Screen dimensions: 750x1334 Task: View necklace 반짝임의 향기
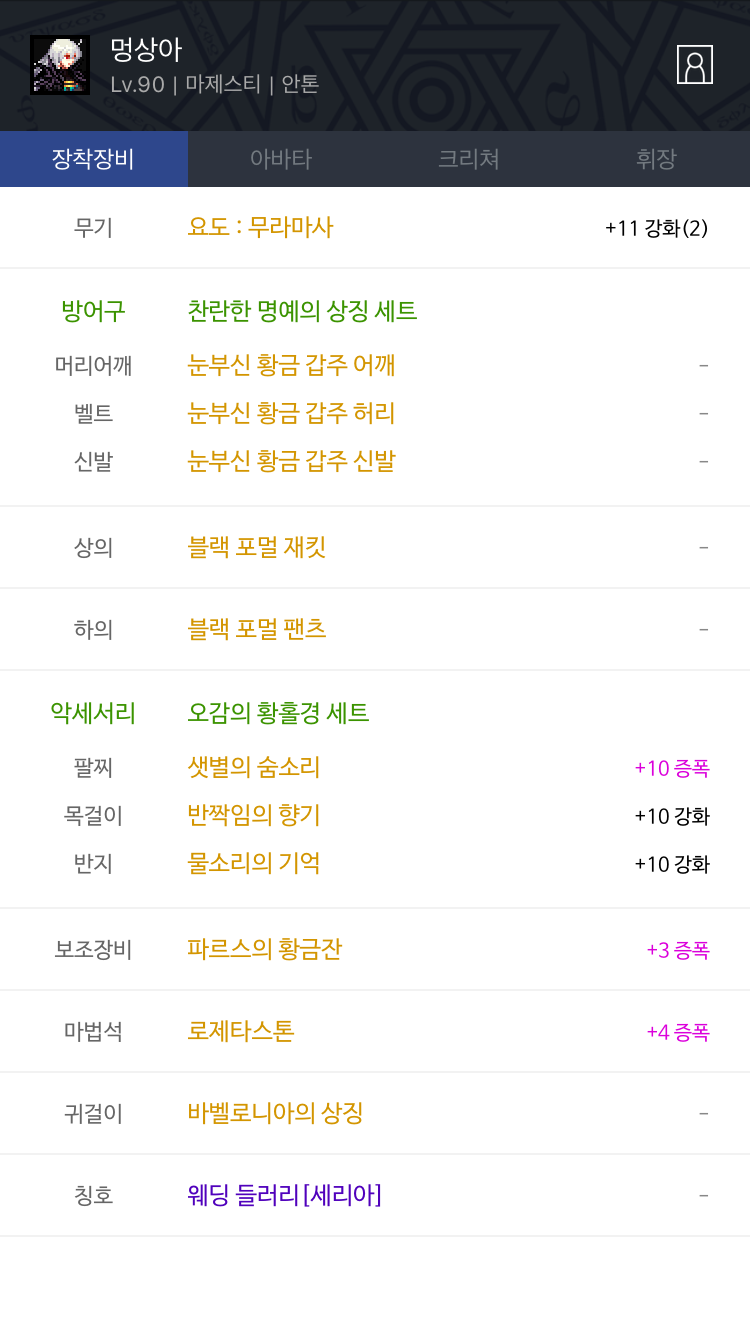[254, 815]
